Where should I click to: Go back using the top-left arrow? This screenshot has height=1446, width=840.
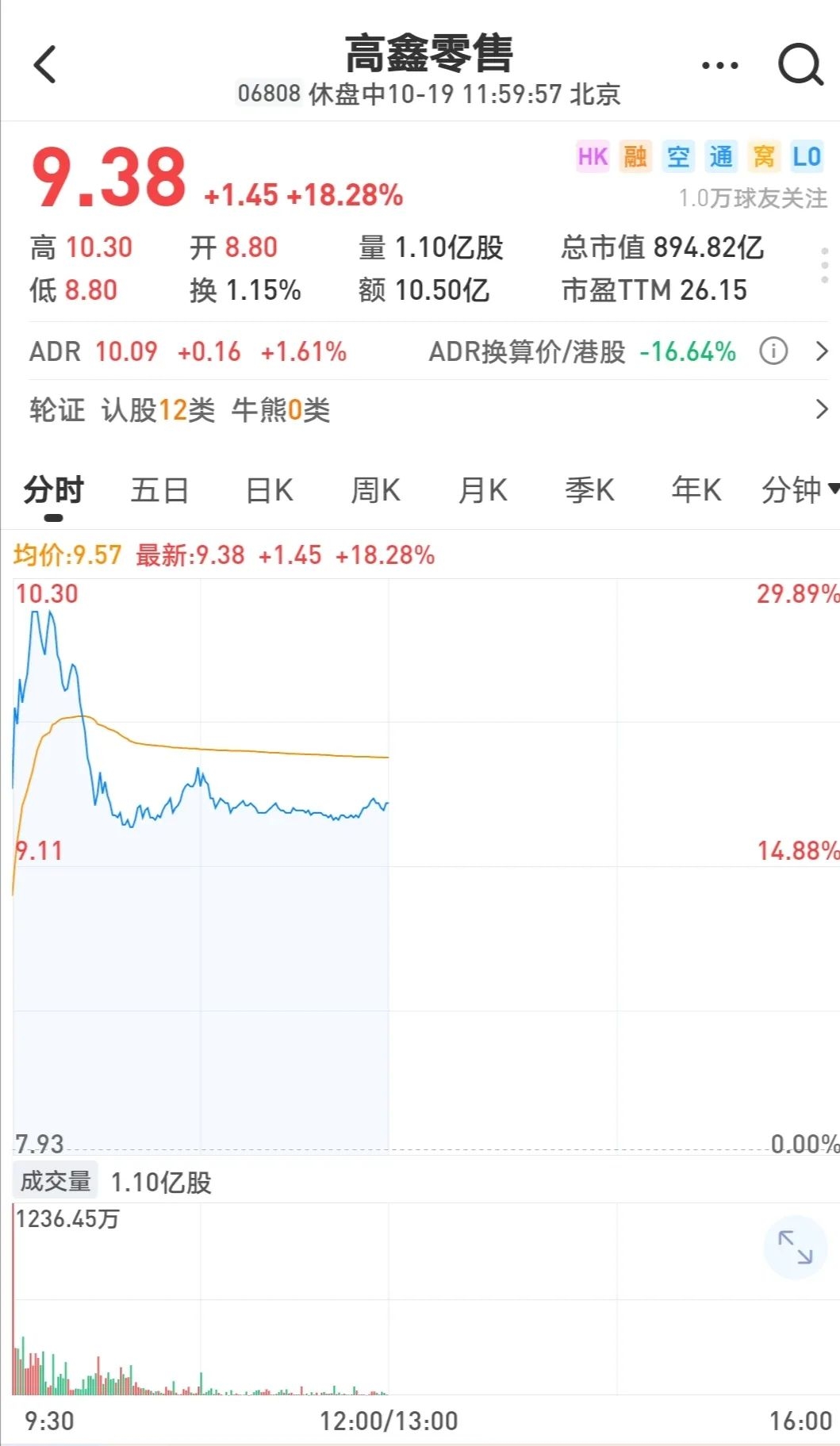(45, 64)
